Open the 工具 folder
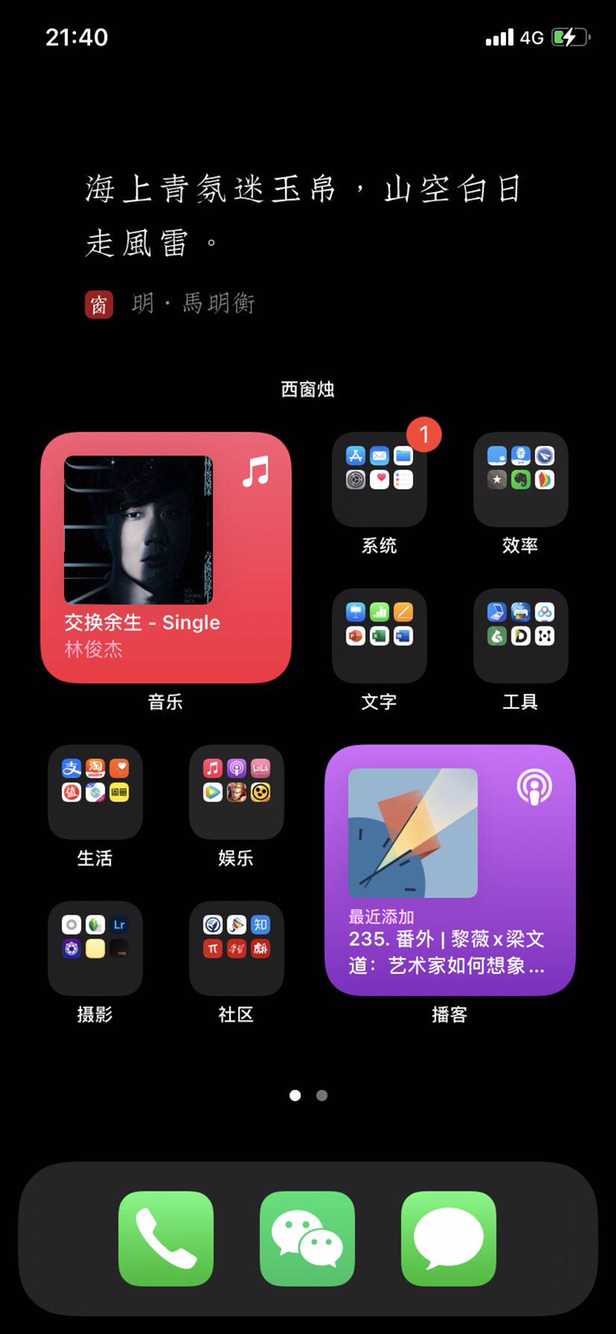The image size is (616, 1334). [520, 636]
